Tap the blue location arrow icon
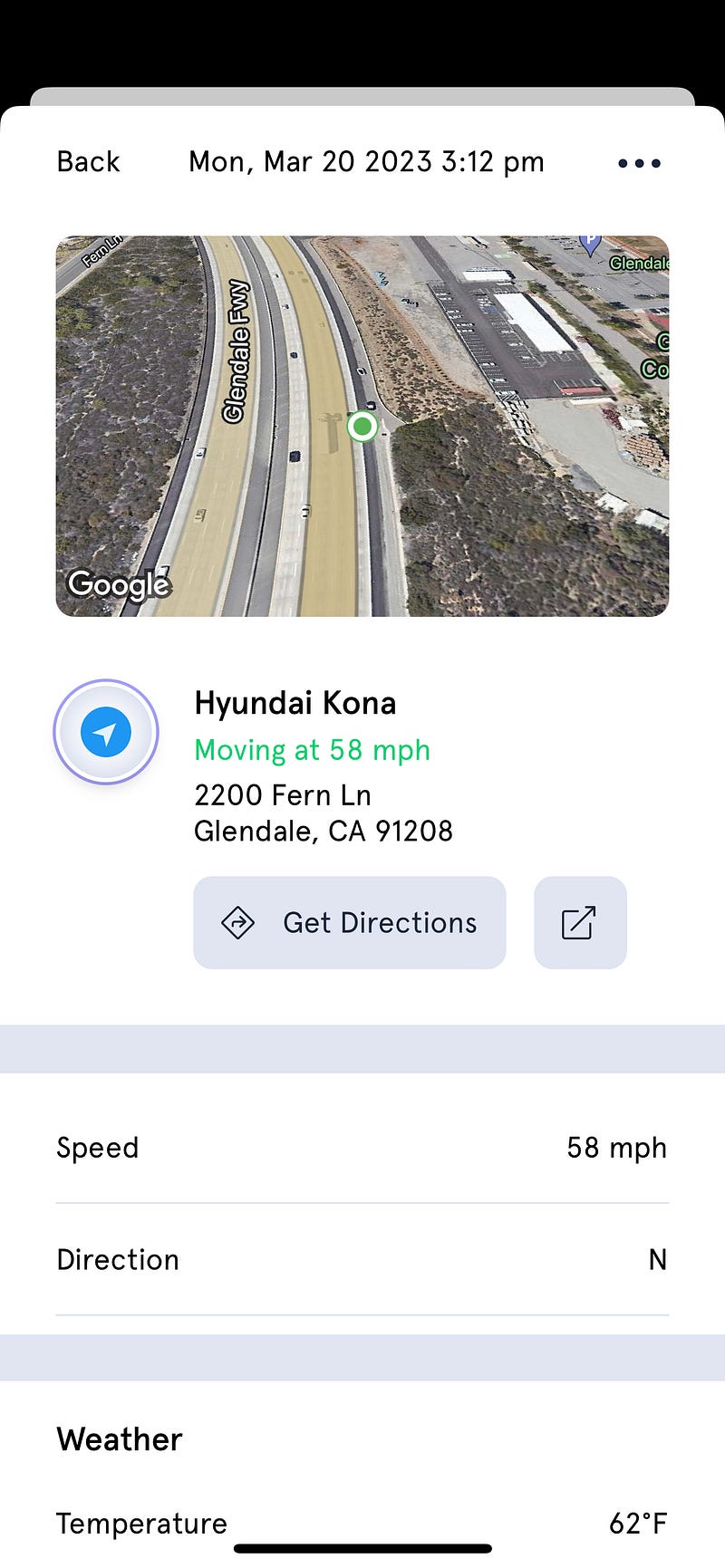 106,732
